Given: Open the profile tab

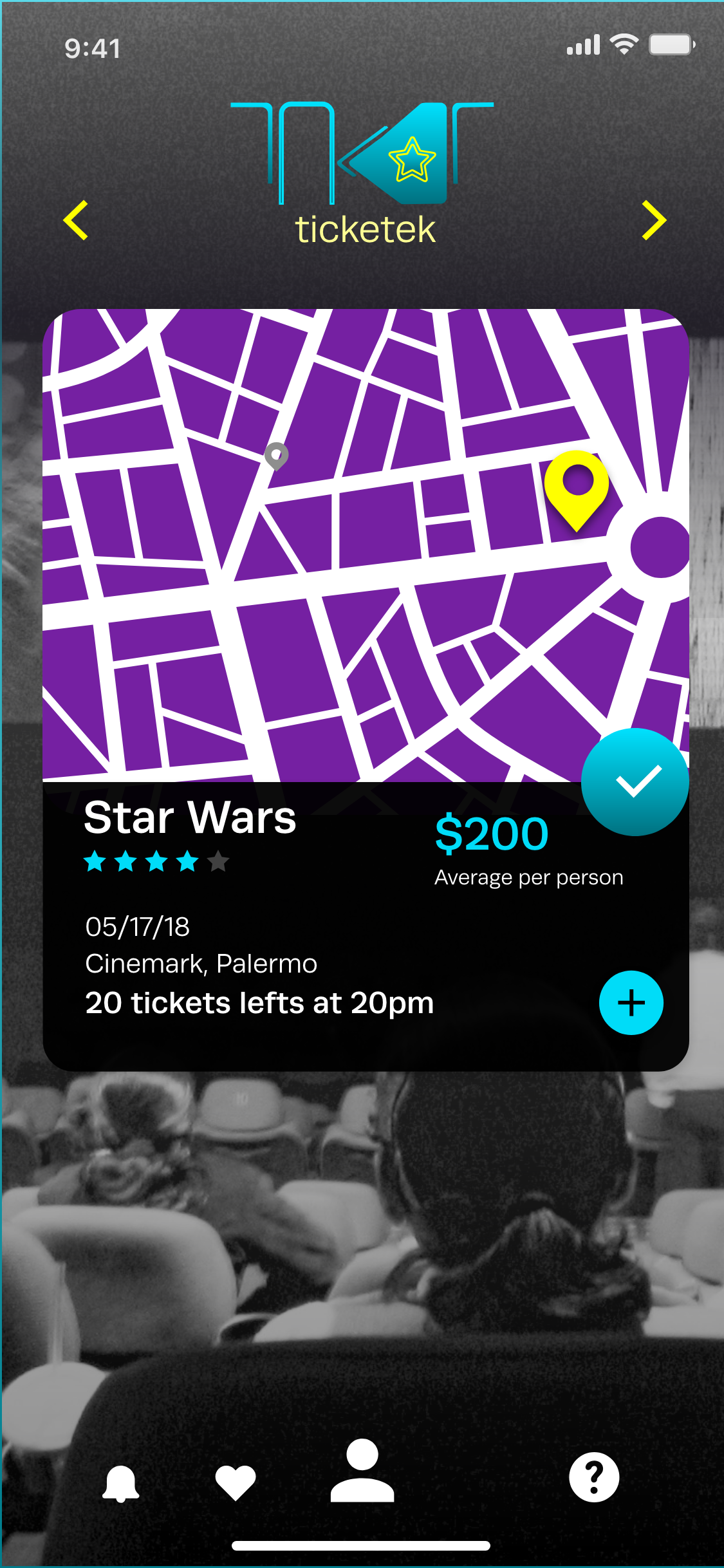Looking at the screenshot, I should (x=362, y=1470).
